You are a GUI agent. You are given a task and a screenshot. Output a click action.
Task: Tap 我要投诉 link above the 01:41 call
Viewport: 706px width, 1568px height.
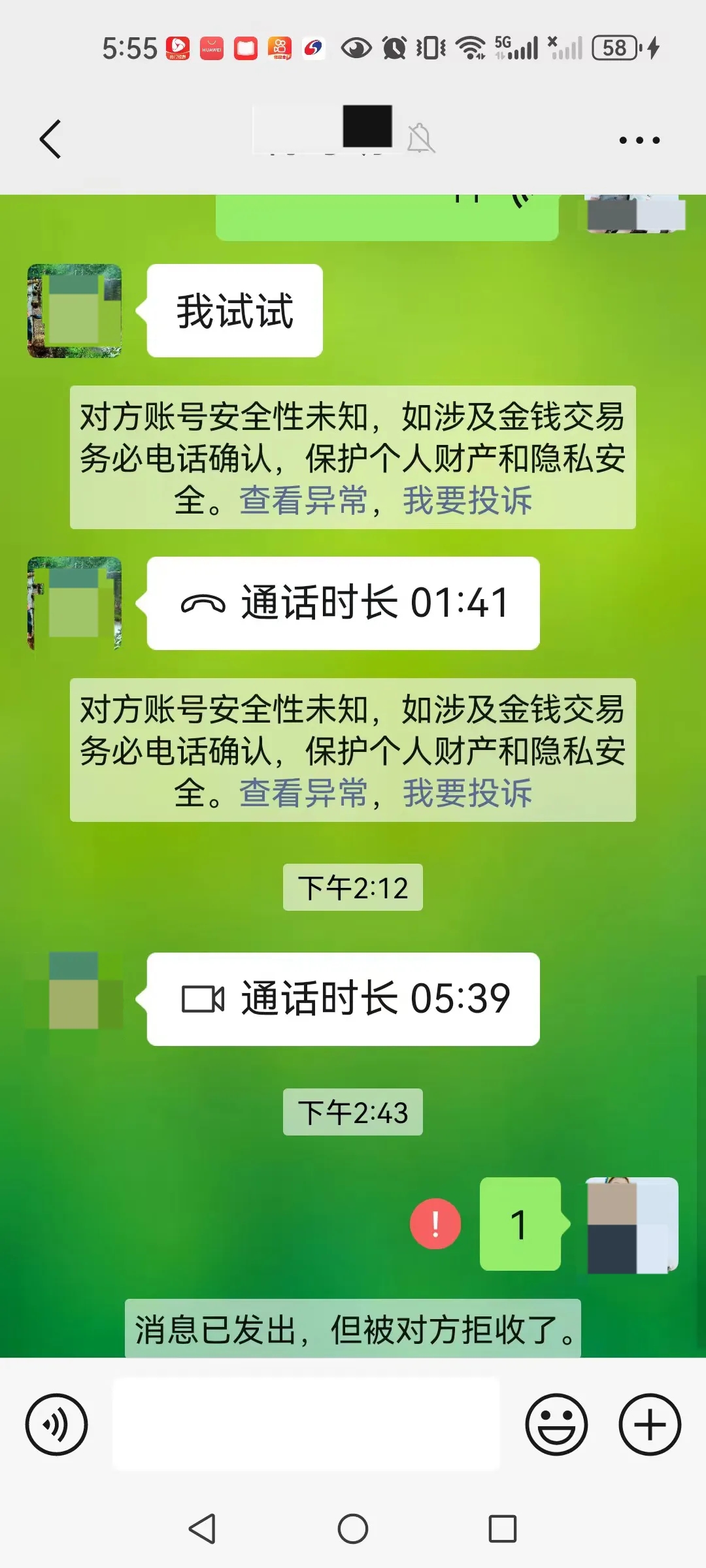click(x=467, y=501)
